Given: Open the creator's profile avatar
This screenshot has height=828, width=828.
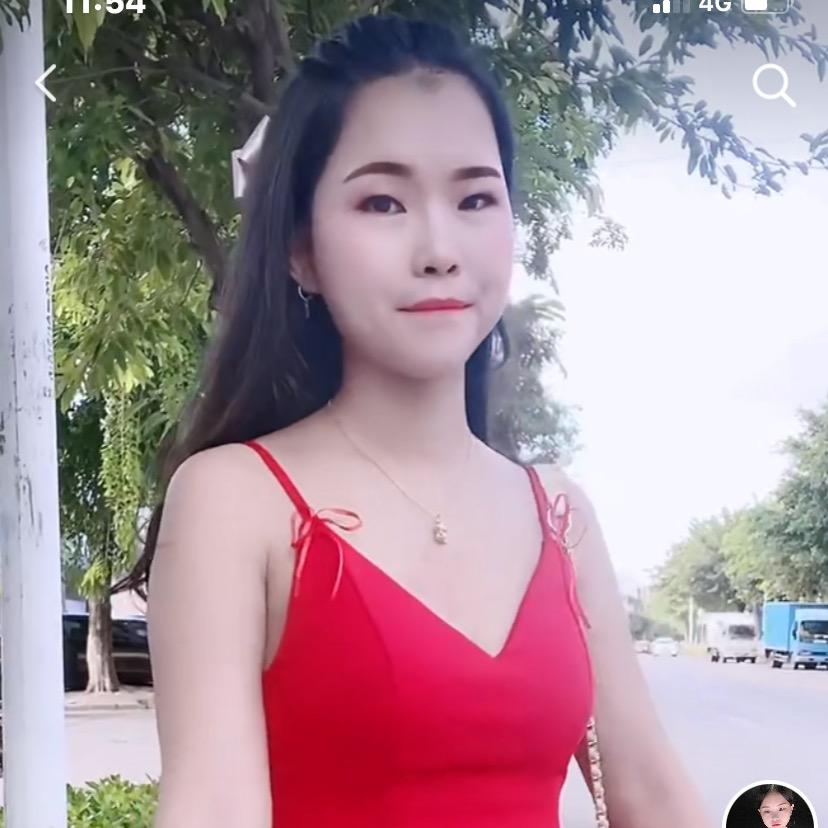Looking at the screenshot, I should pos(770,808).
